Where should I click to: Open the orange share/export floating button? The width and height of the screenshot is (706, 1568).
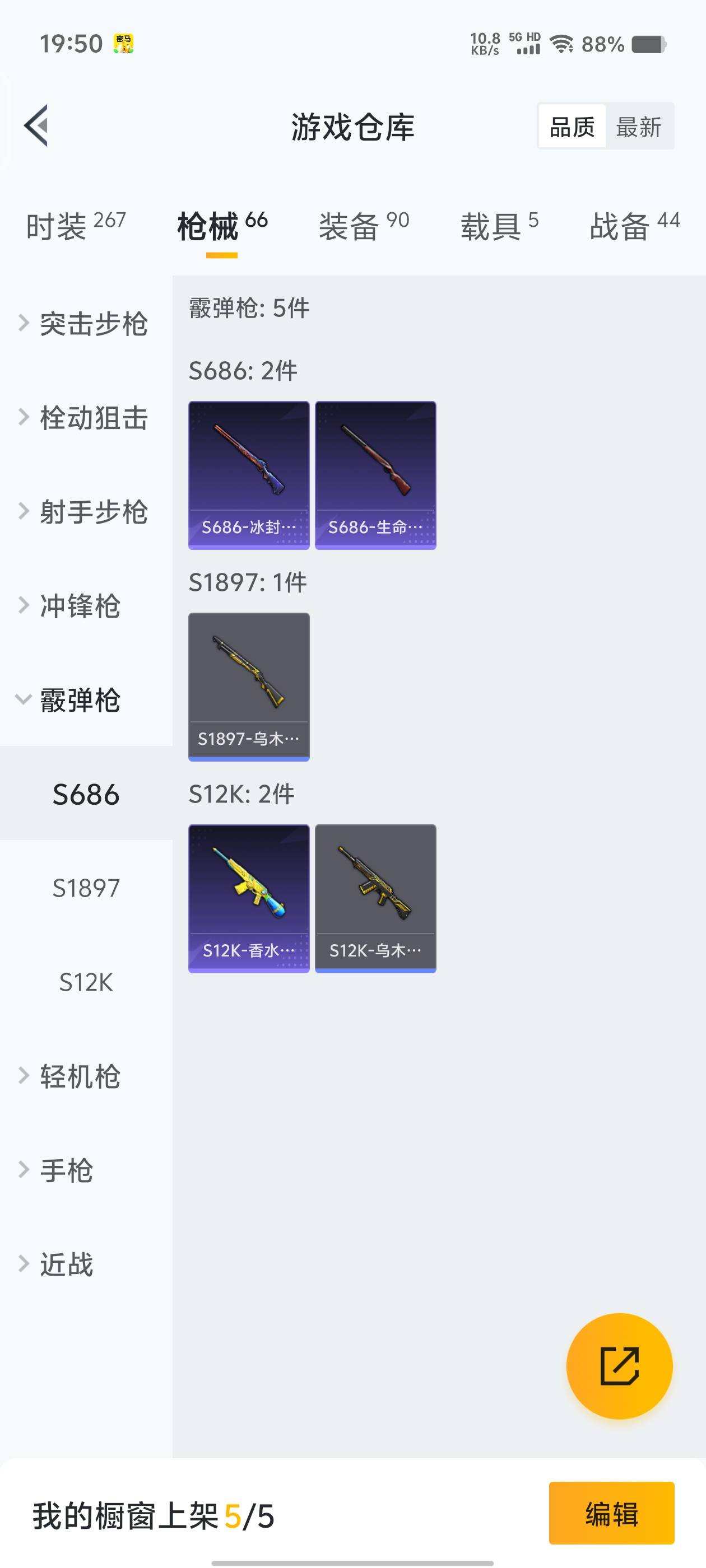[x=620, y=1366]
